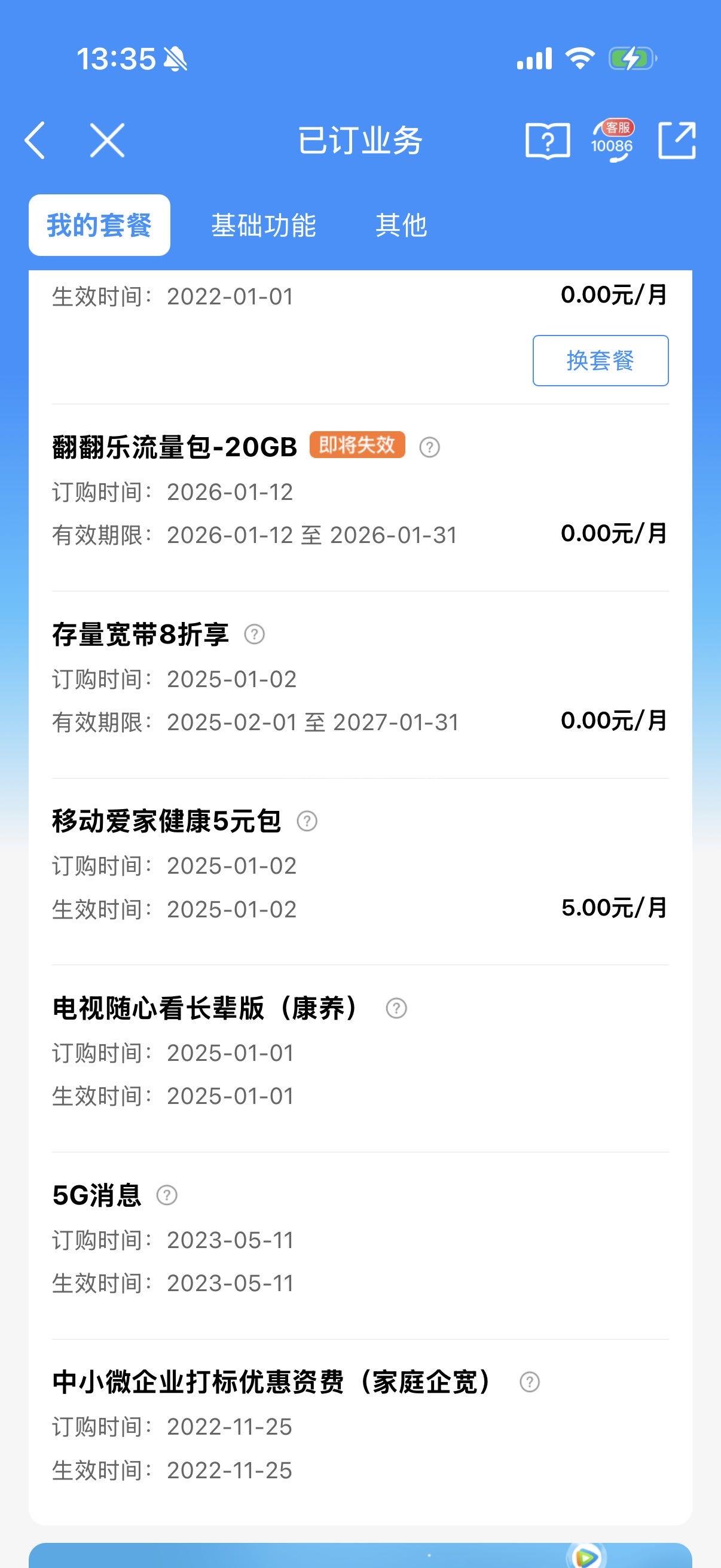Show details for 移动爱家健康5元包
This screenshot has height=1568, width=721.
point(307,821)
